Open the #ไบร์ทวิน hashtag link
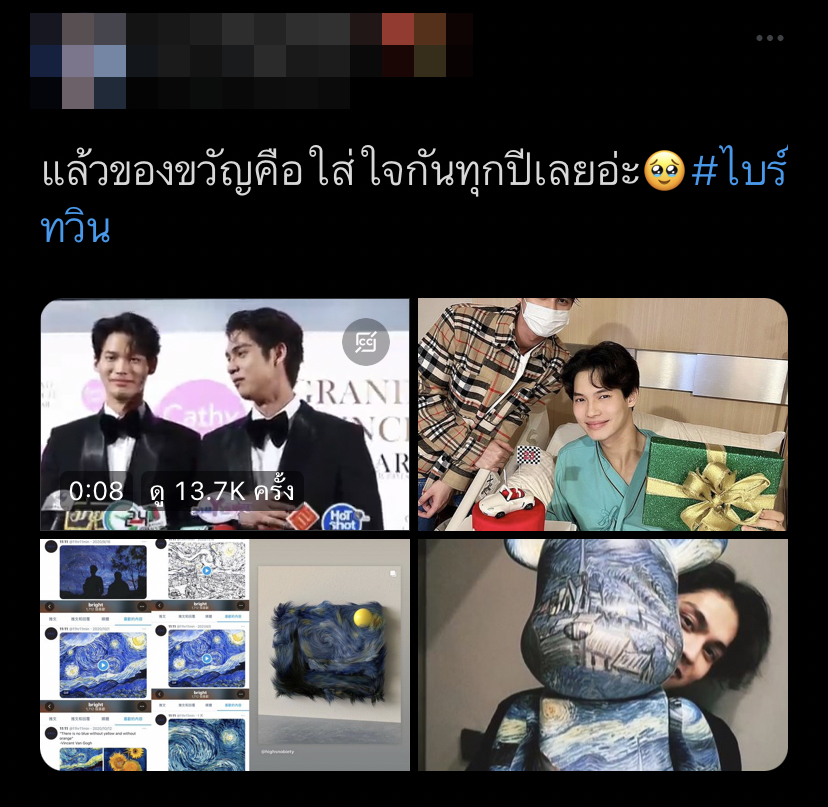The image size is (828, 807). (x=738, y=173)
